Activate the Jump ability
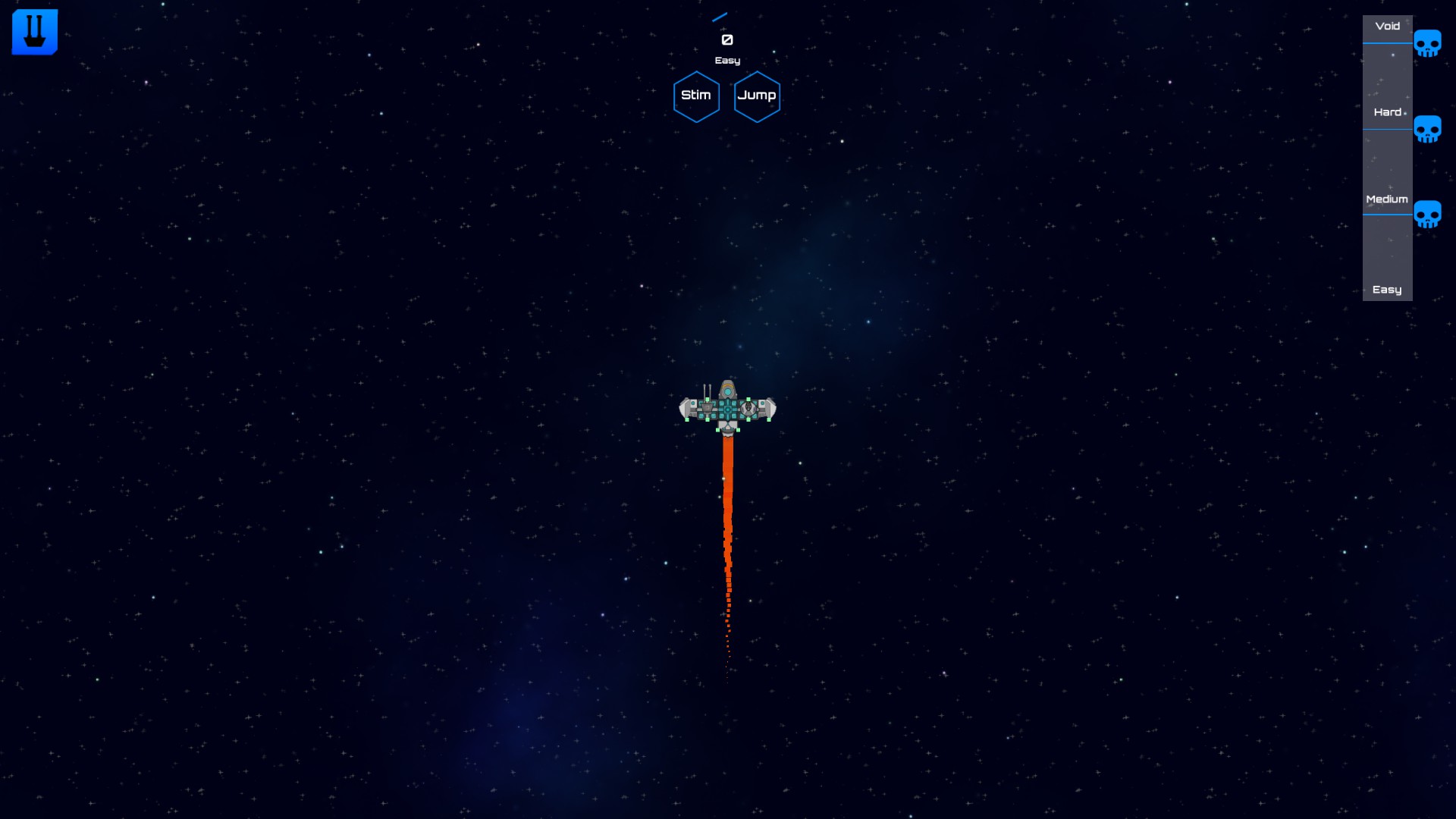The image size is (1456, 819). pyautogui.click(x=757, y=96)
